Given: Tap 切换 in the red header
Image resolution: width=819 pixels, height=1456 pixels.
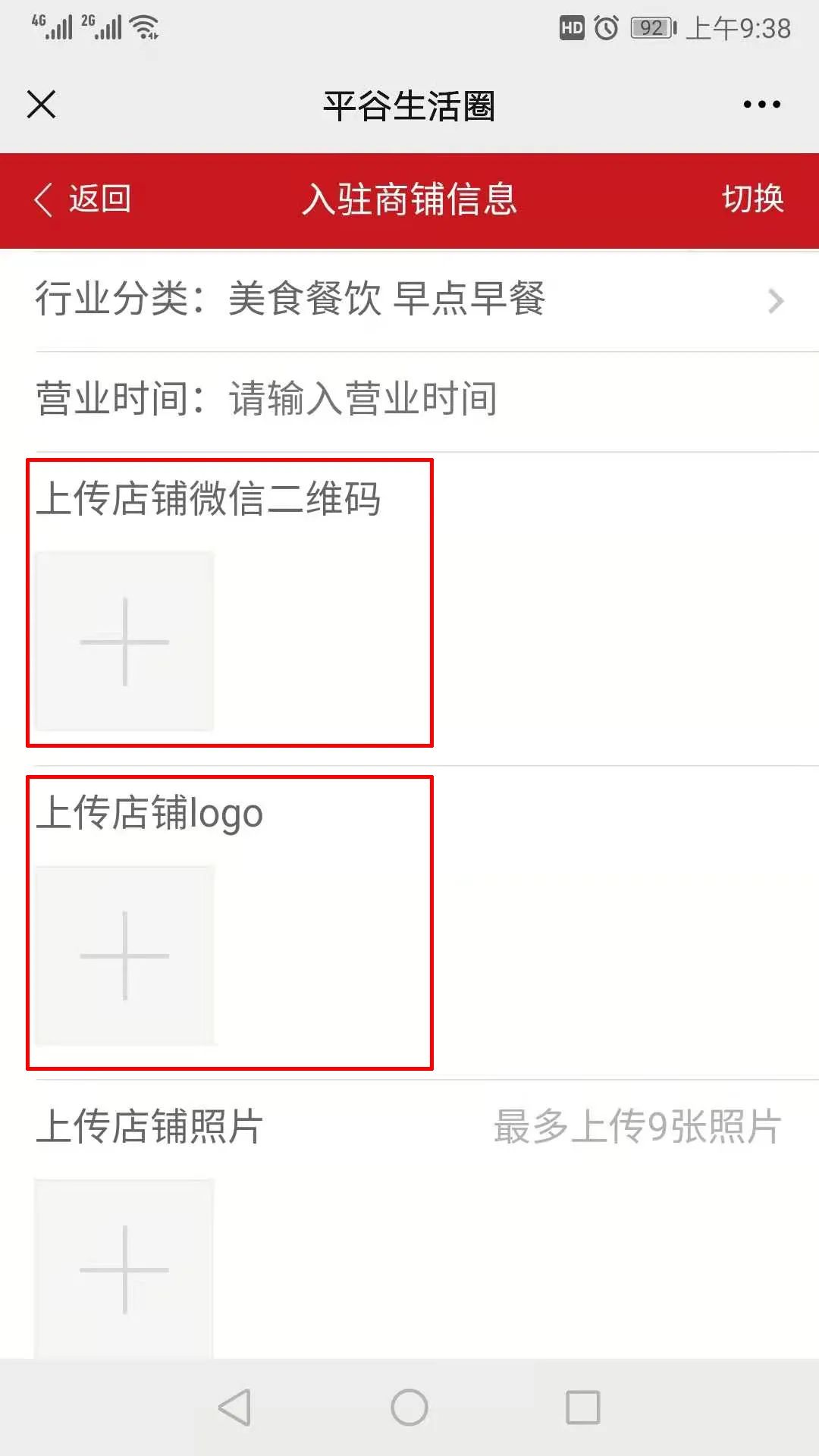Looking at the screenshot, I should coord(752,199).
